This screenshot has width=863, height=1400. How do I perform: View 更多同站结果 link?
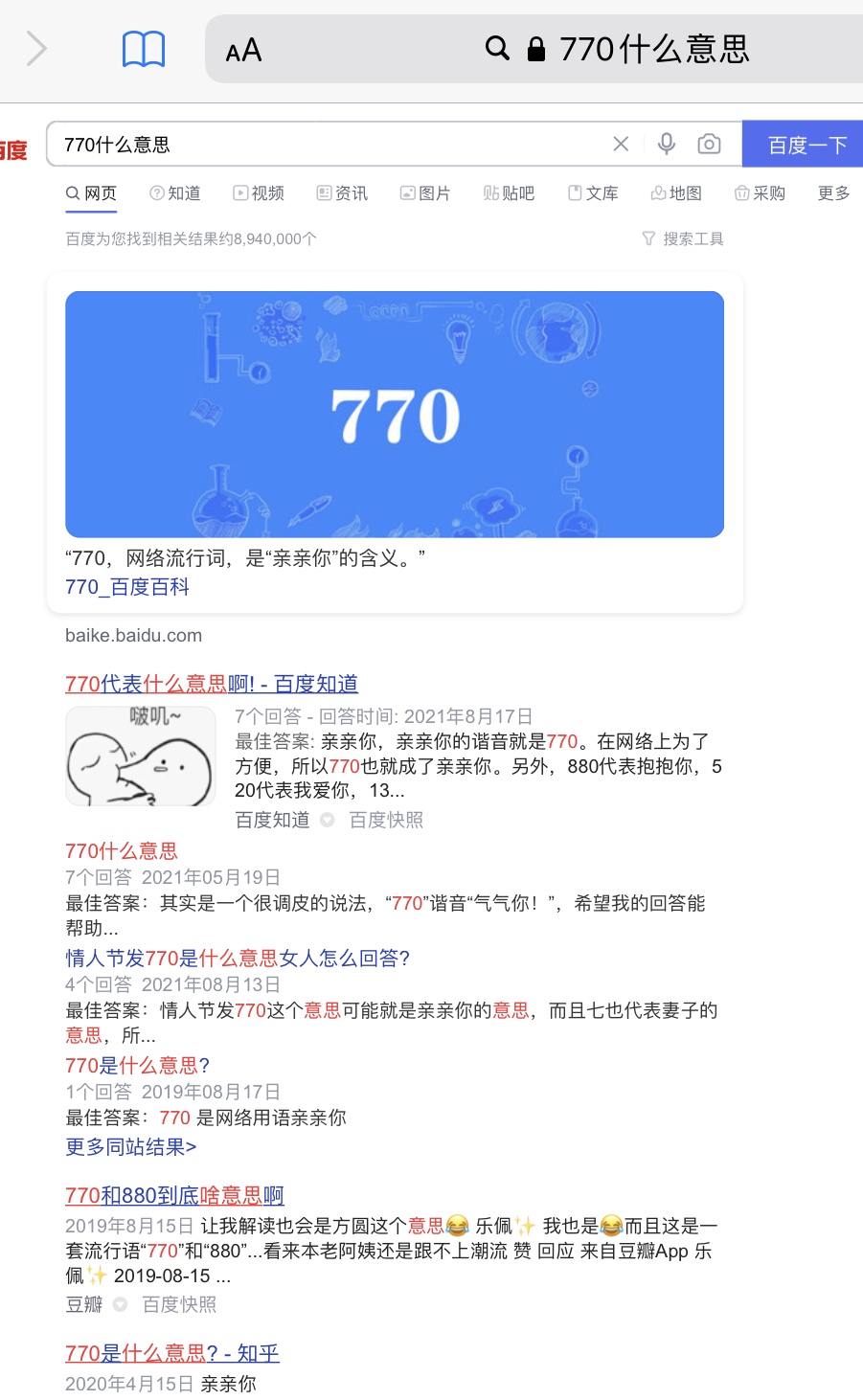pyautogui.click(x=131, y=1146)
